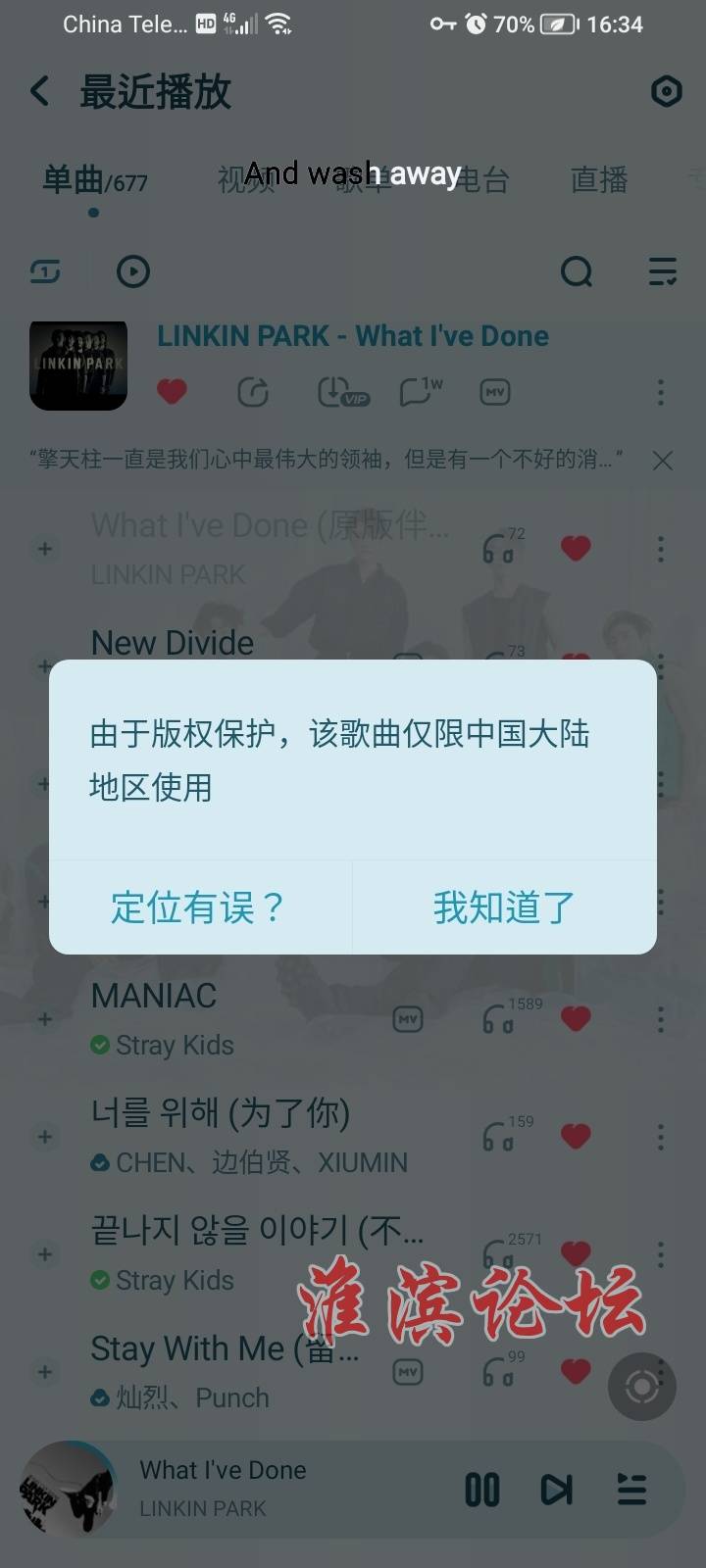
Task: Close the comment quote banner
Action: 663,460
